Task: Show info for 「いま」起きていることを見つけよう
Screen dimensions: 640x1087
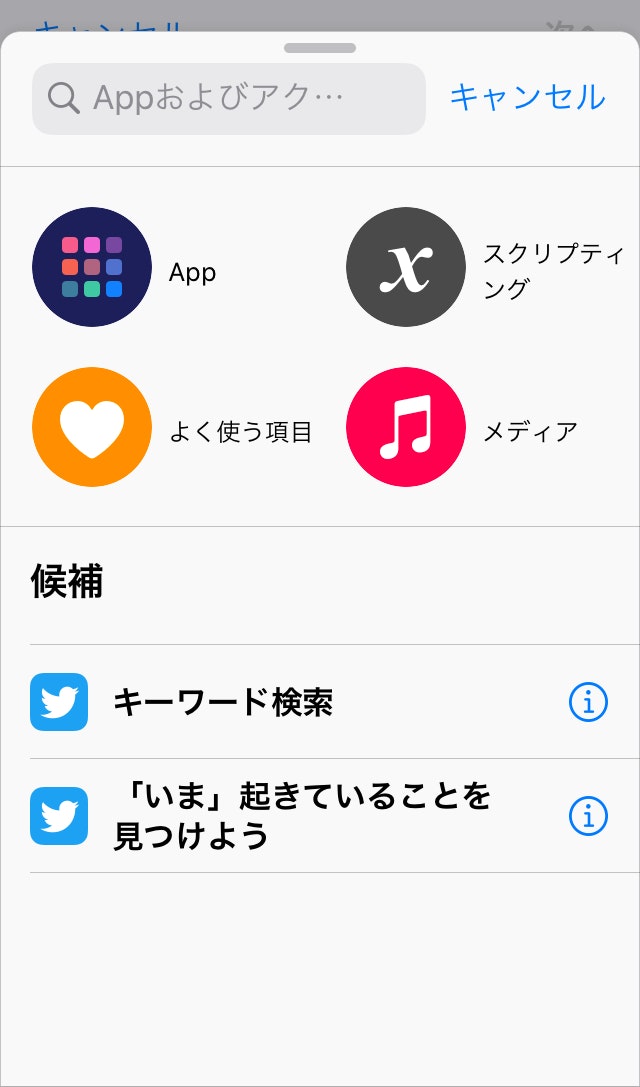Action: (588, 816)
